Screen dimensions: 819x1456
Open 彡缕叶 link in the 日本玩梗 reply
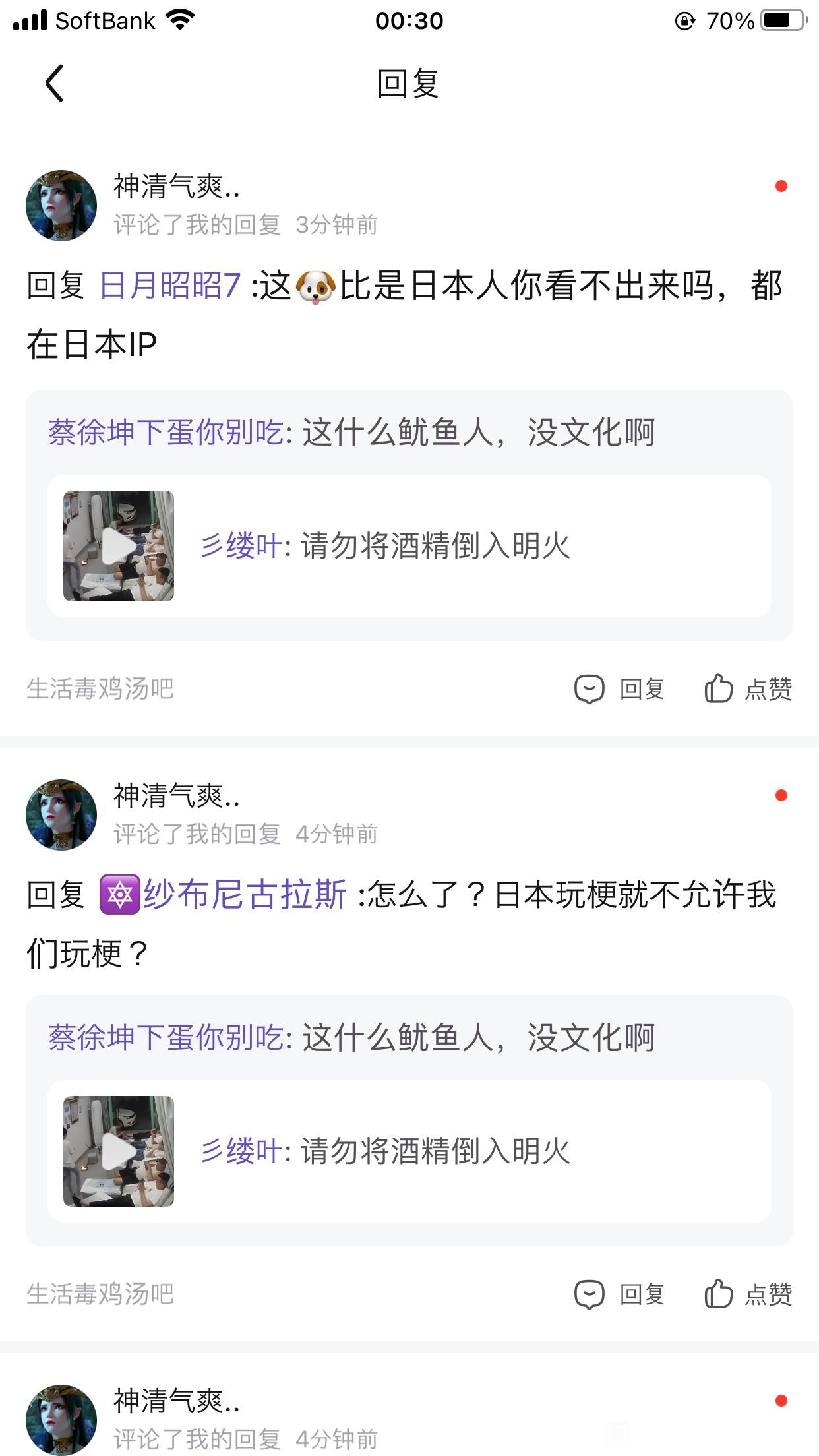[241, 1151]
